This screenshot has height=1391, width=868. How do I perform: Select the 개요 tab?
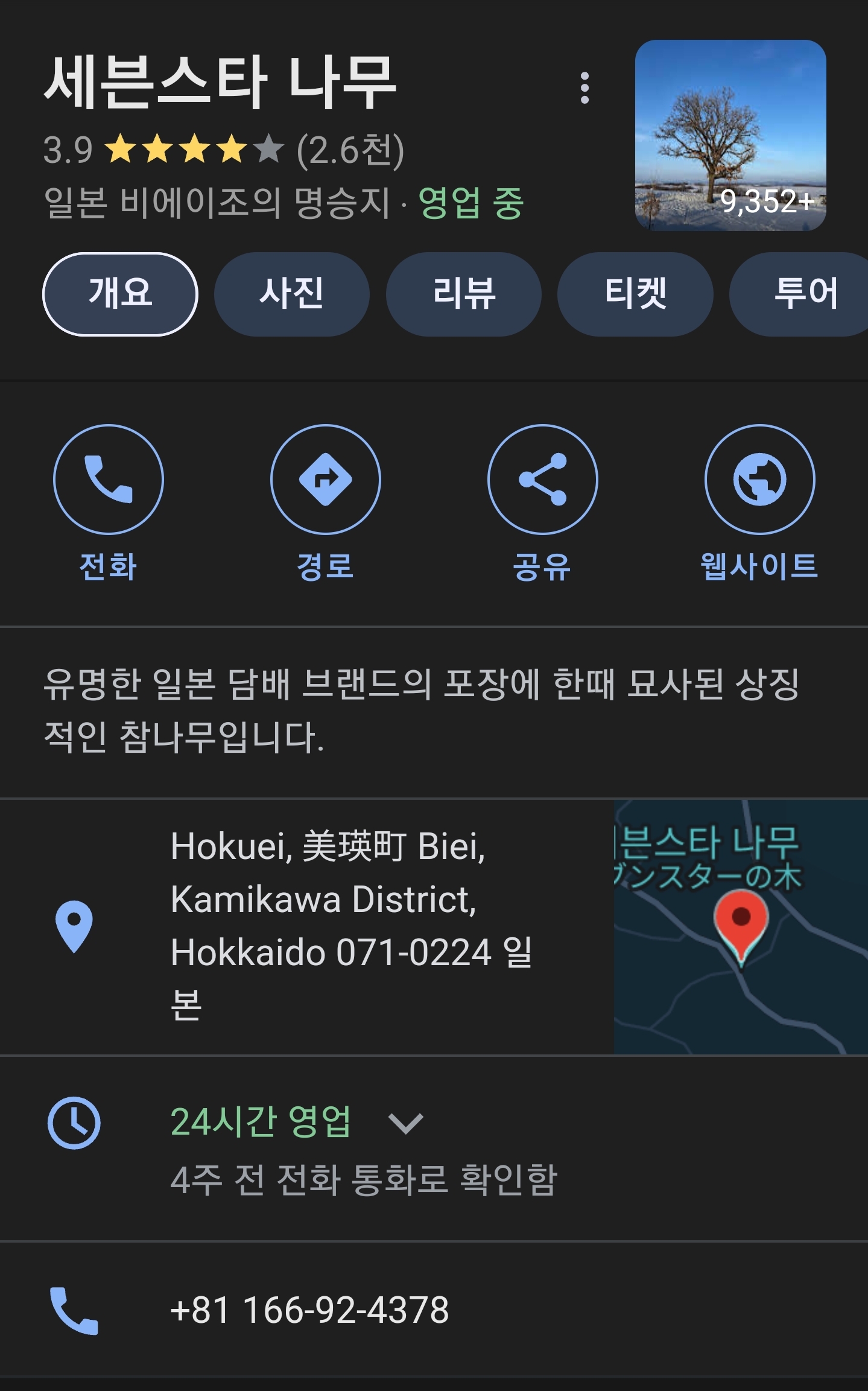point(120,294)
